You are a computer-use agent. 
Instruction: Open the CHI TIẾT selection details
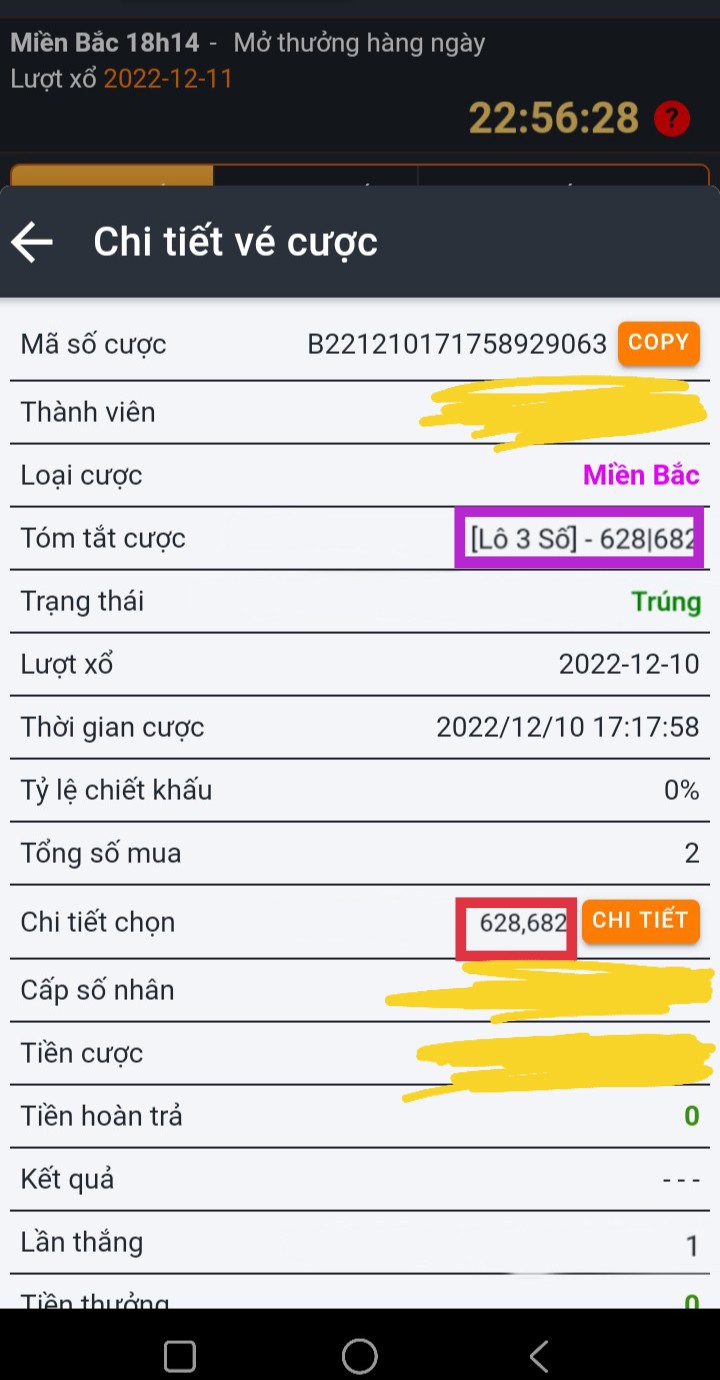pyautogui.click(x=640, y=921)
